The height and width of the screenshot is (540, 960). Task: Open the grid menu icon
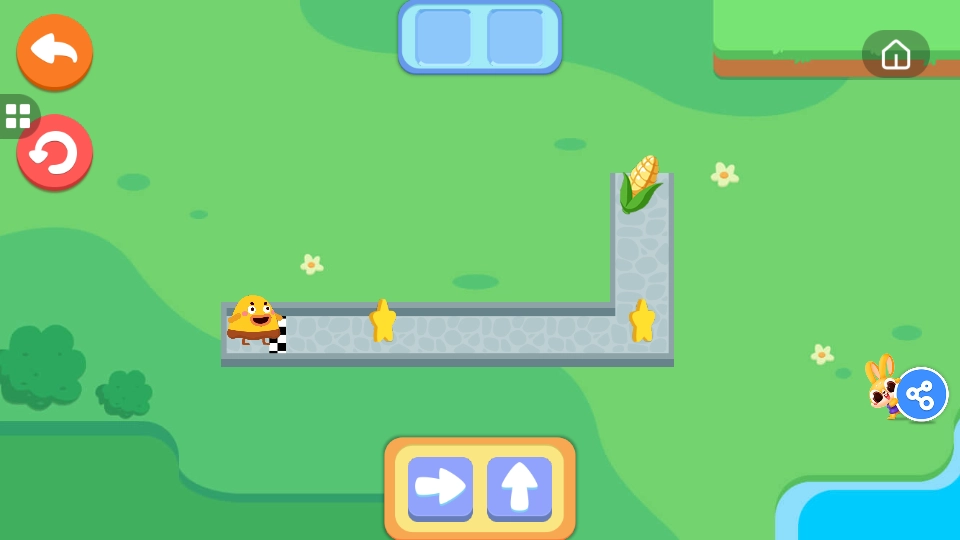tap(18, 116)
